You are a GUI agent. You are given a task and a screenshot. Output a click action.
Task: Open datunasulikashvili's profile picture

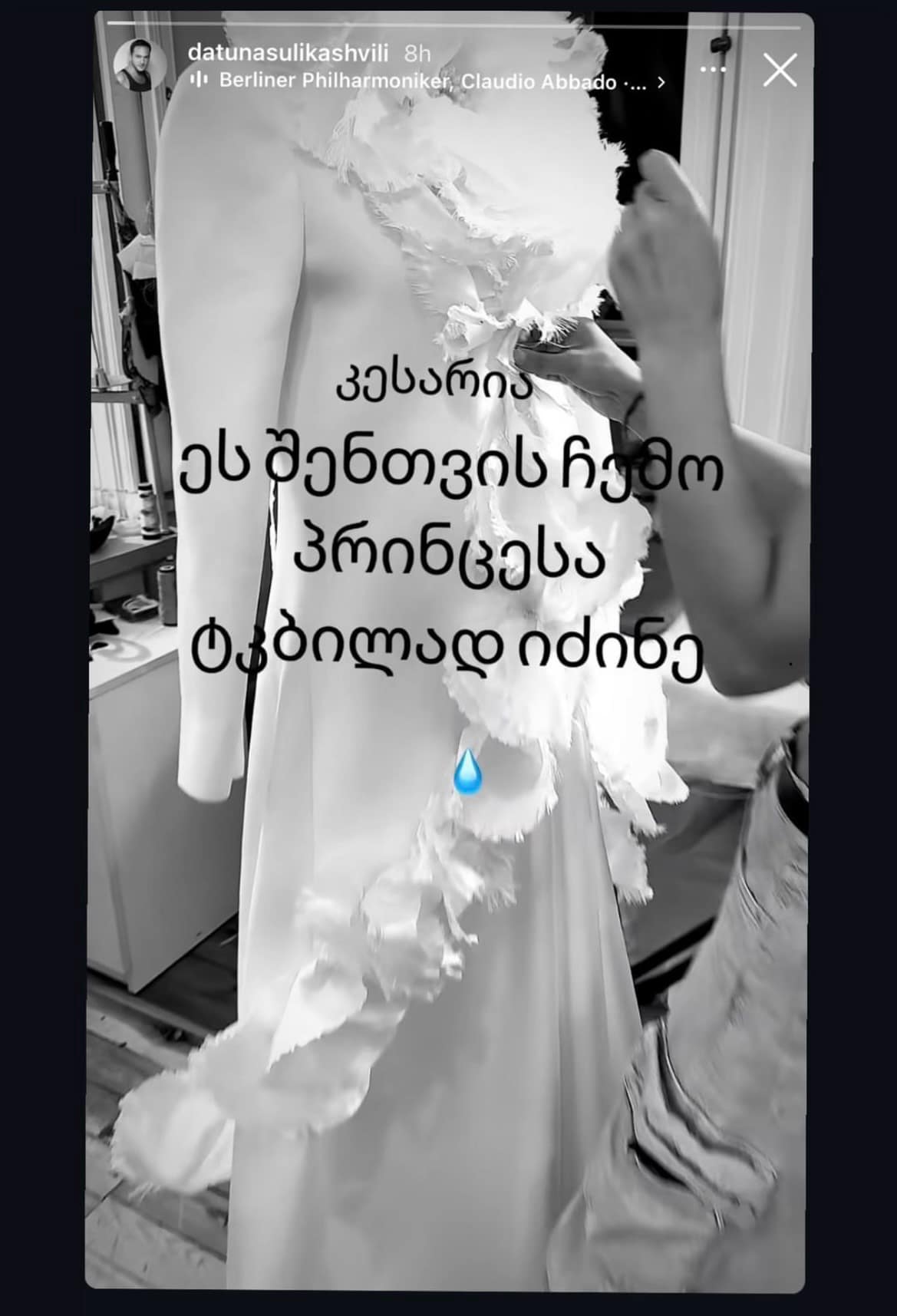(x=140, y=65)
